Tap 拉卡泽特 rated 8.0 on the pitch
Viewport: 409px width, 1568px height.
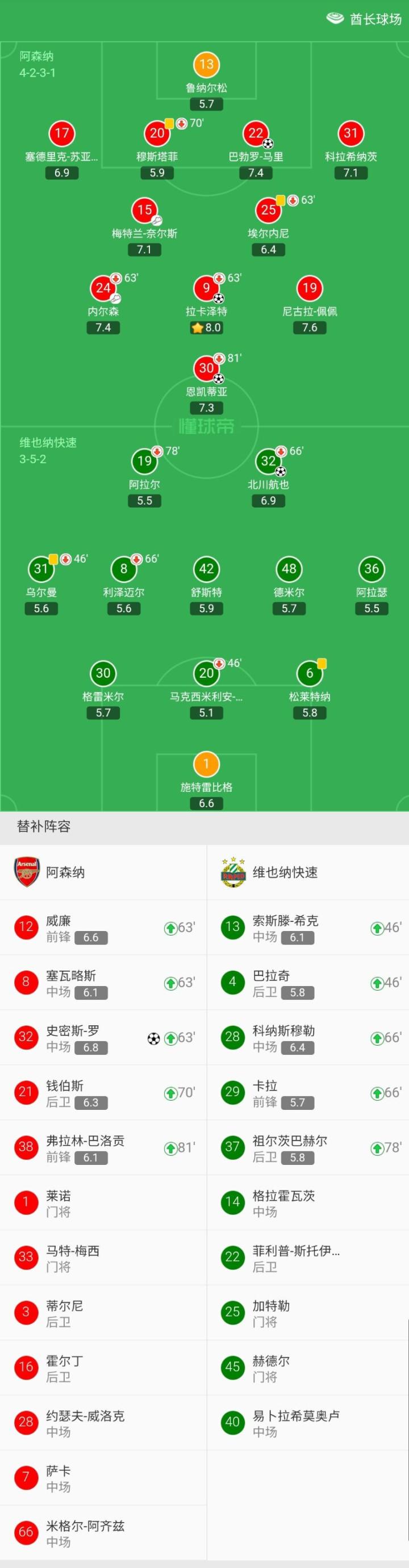pos(206,288)
